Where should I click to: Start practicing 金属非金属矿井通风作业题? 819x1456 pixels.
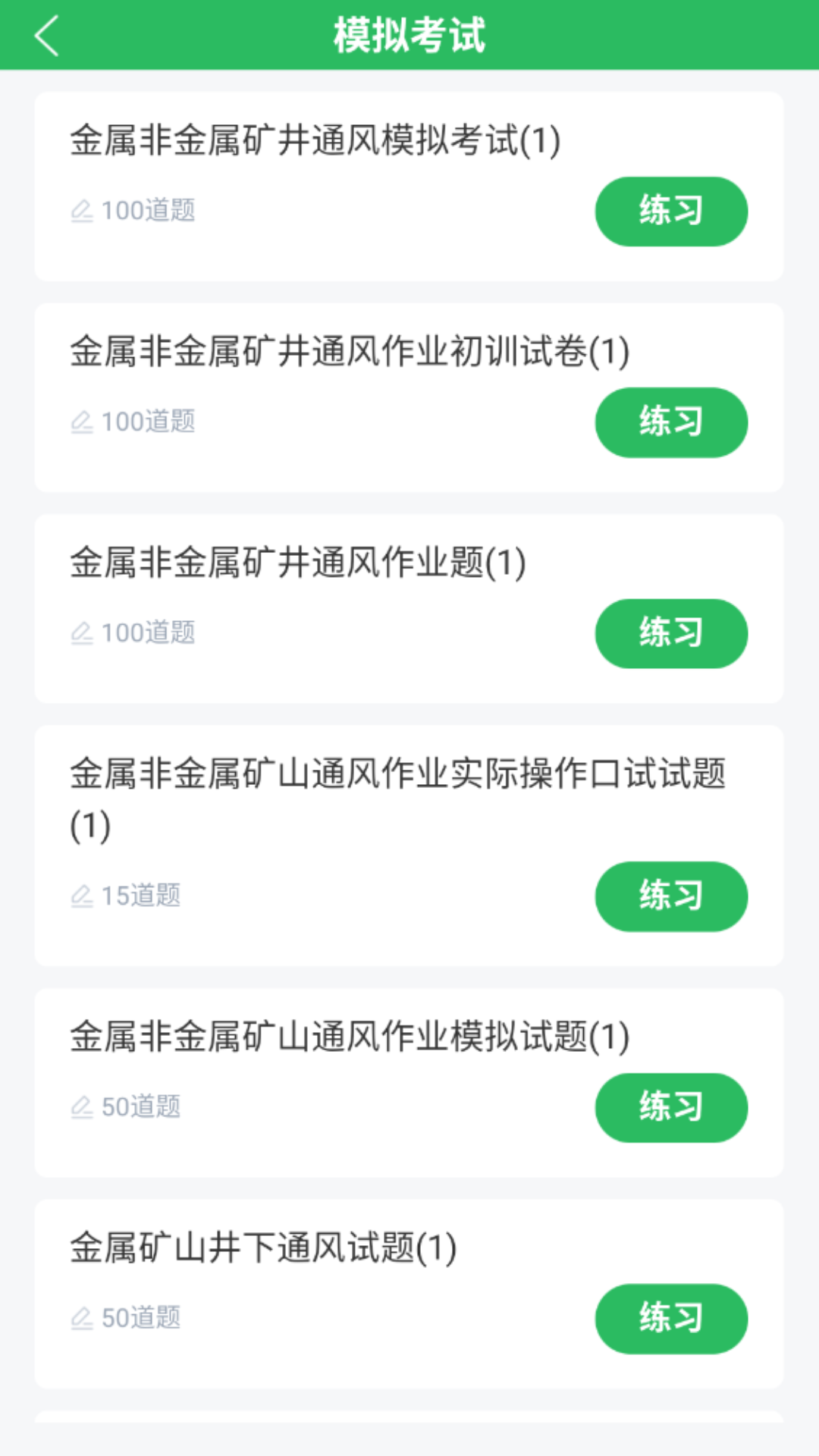tap(670, 633)
